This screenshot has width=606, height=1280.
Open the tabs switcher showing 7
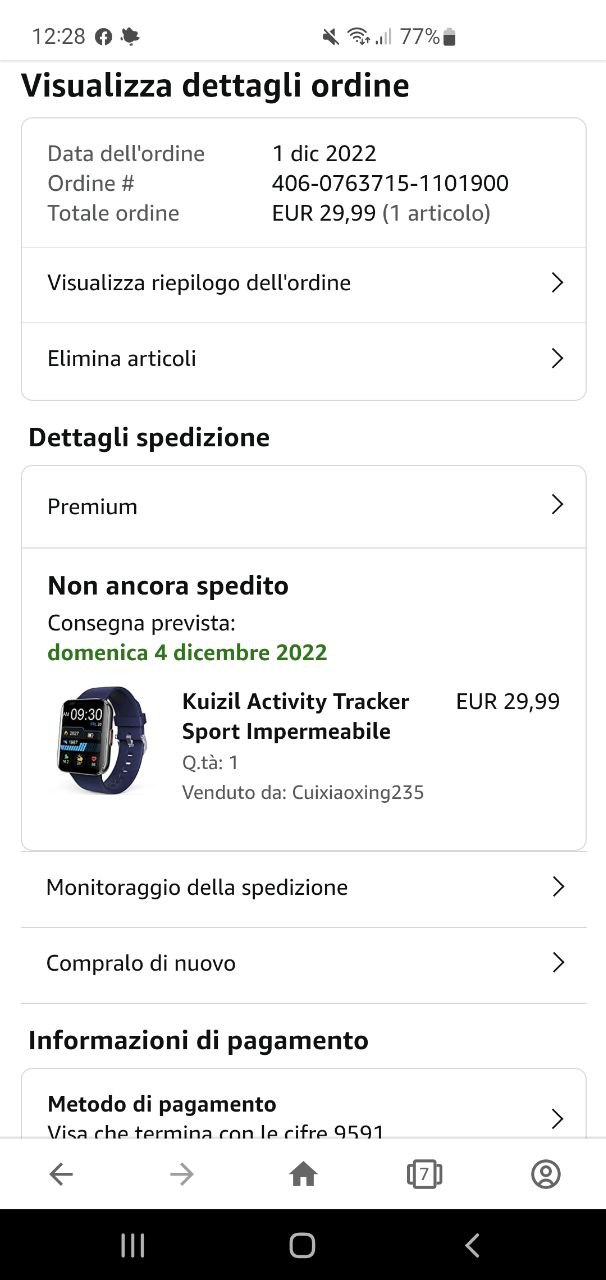424,1174
